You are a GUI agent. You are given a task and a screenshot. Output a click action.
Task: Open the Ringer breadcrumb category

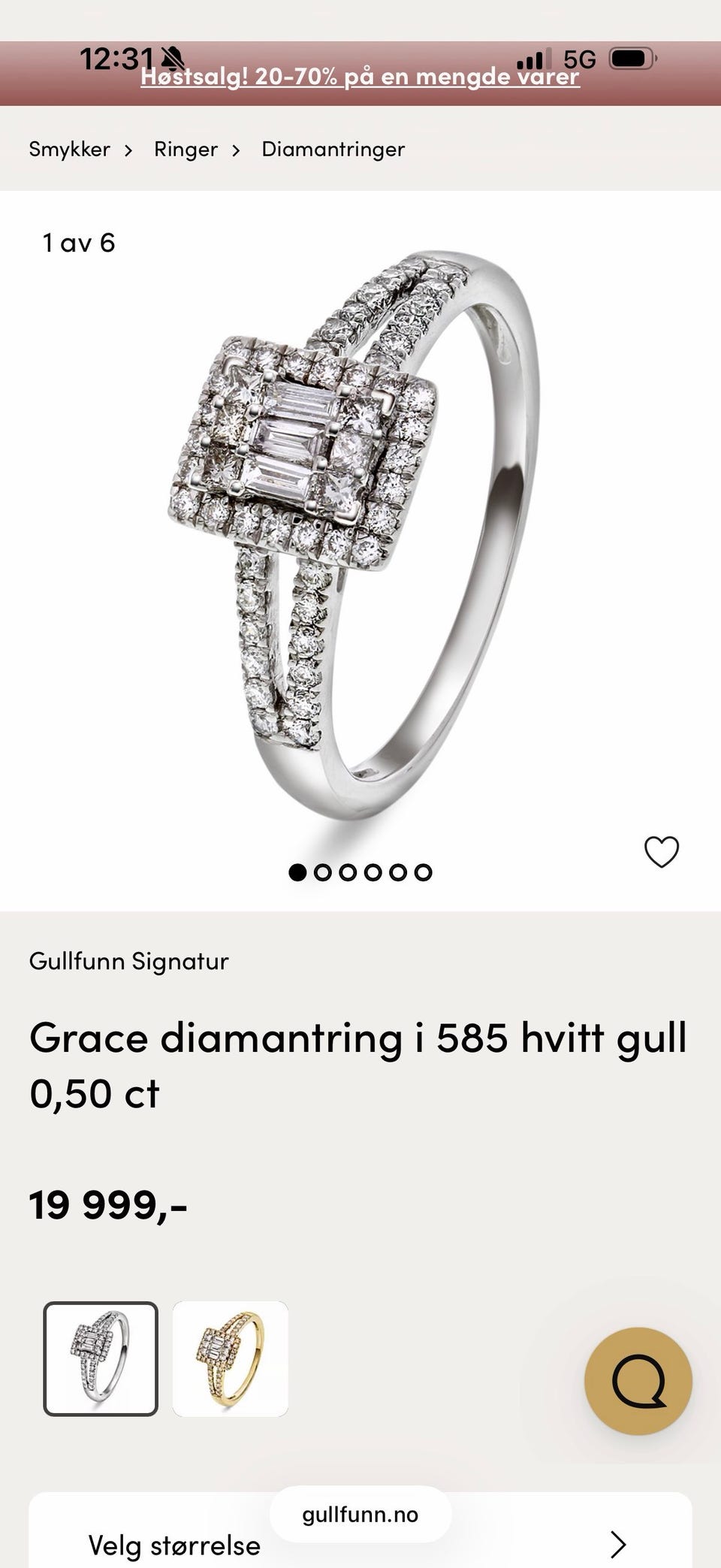click(186, 150)
